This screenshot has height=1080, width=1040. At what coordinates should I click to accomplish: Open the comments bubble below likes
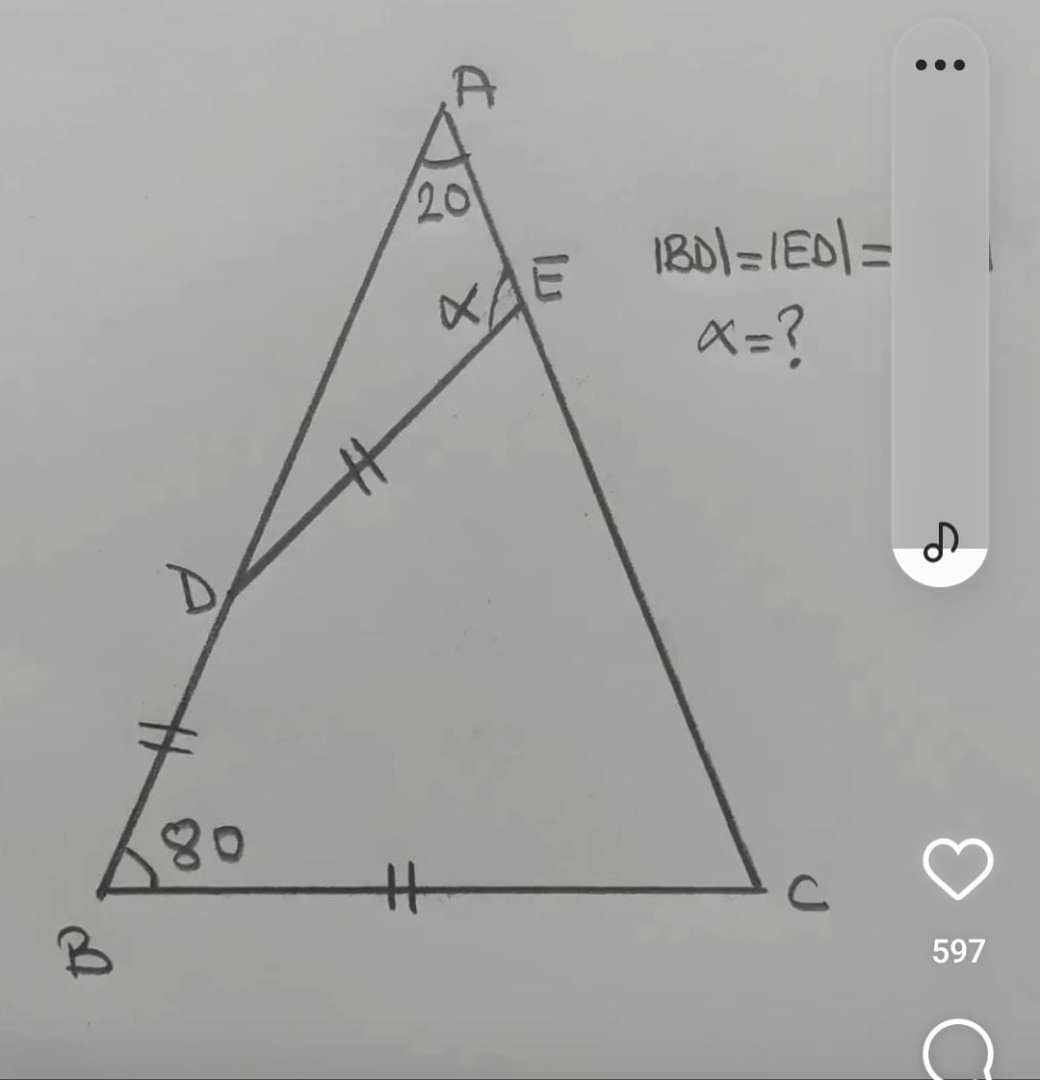957,1050
